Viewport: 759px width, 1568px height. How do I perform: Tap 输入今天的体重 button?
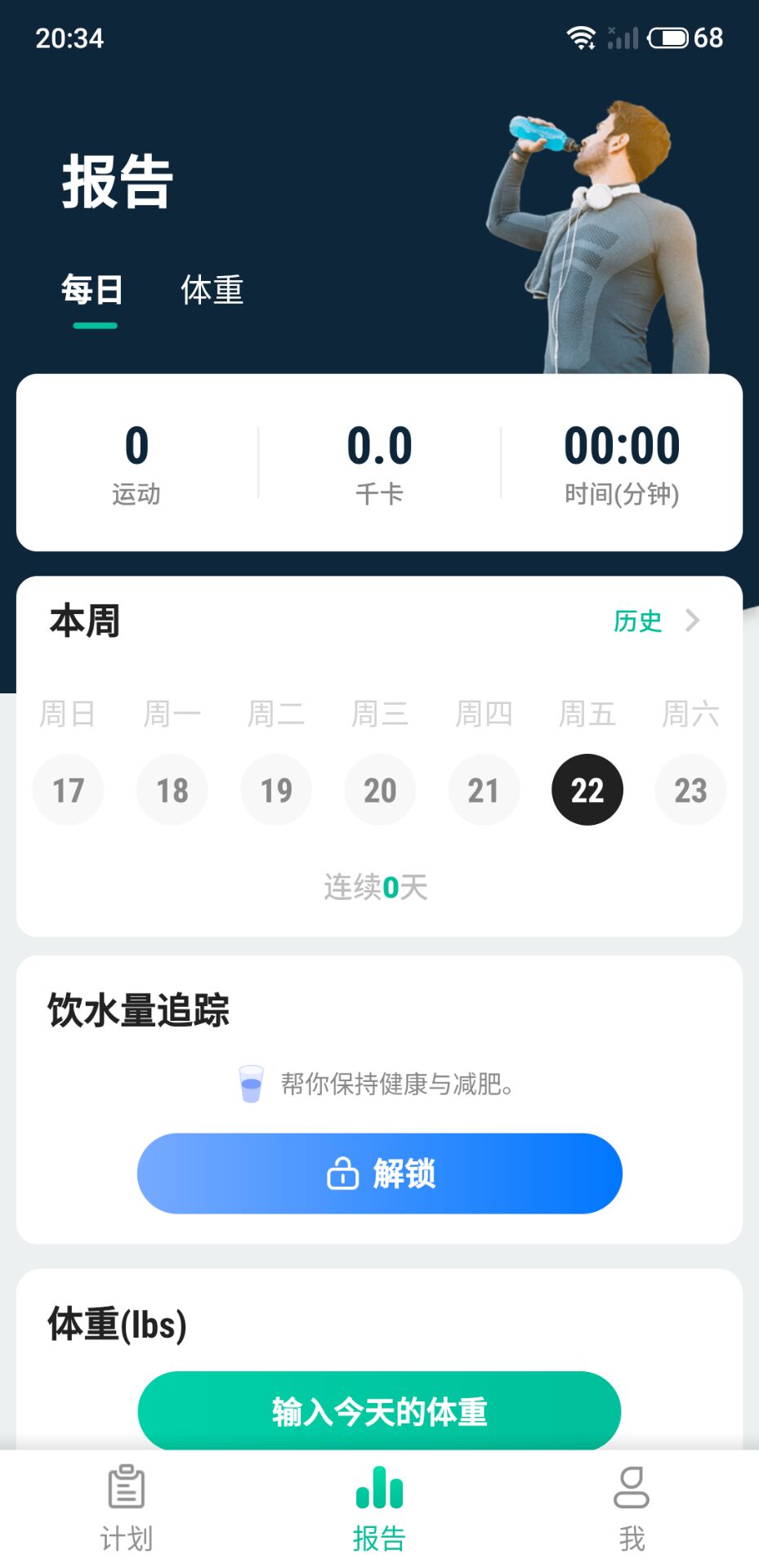(379, 1410)
